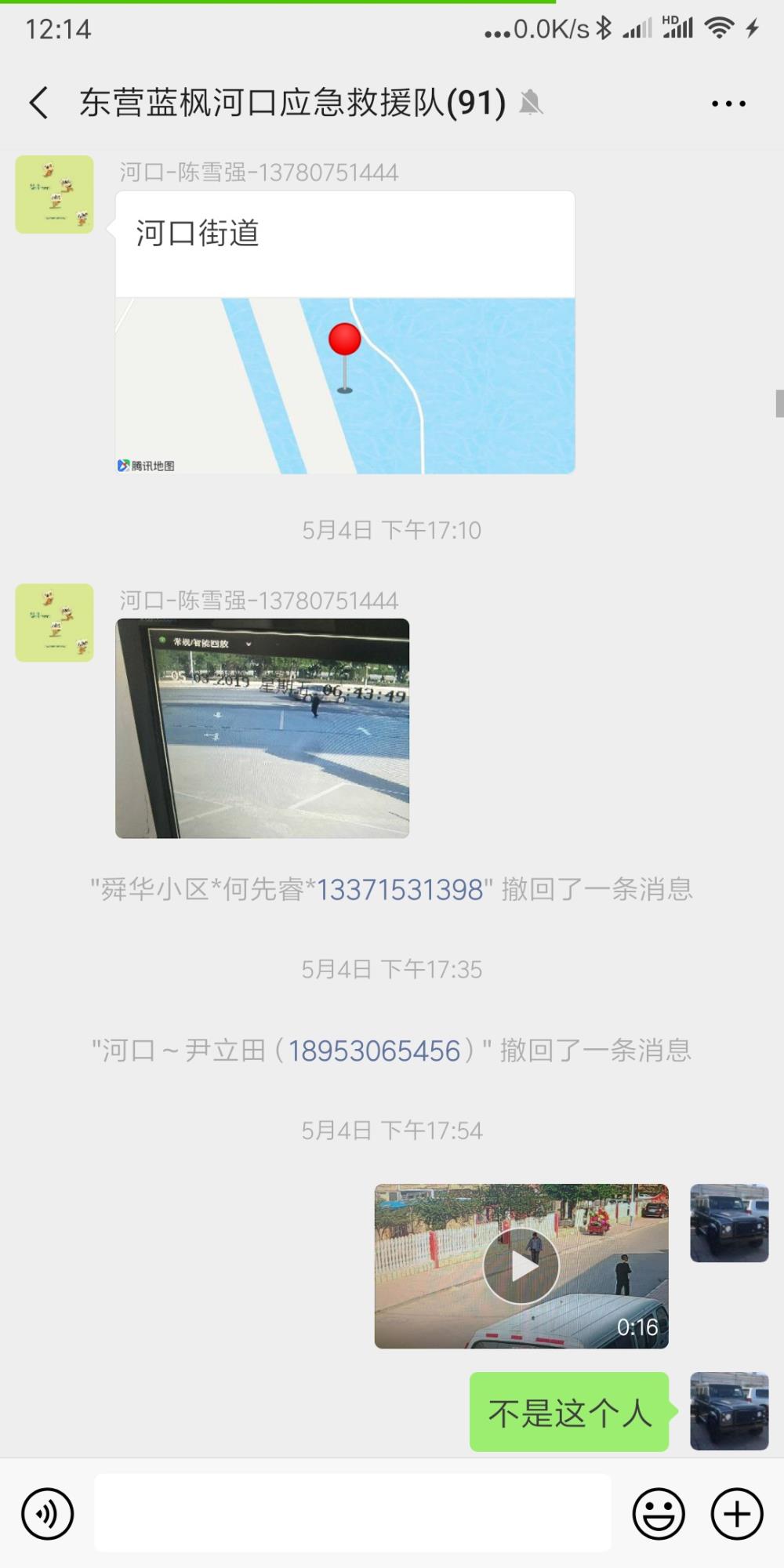Play the 0:16 video message

(x=521, y=1266)
